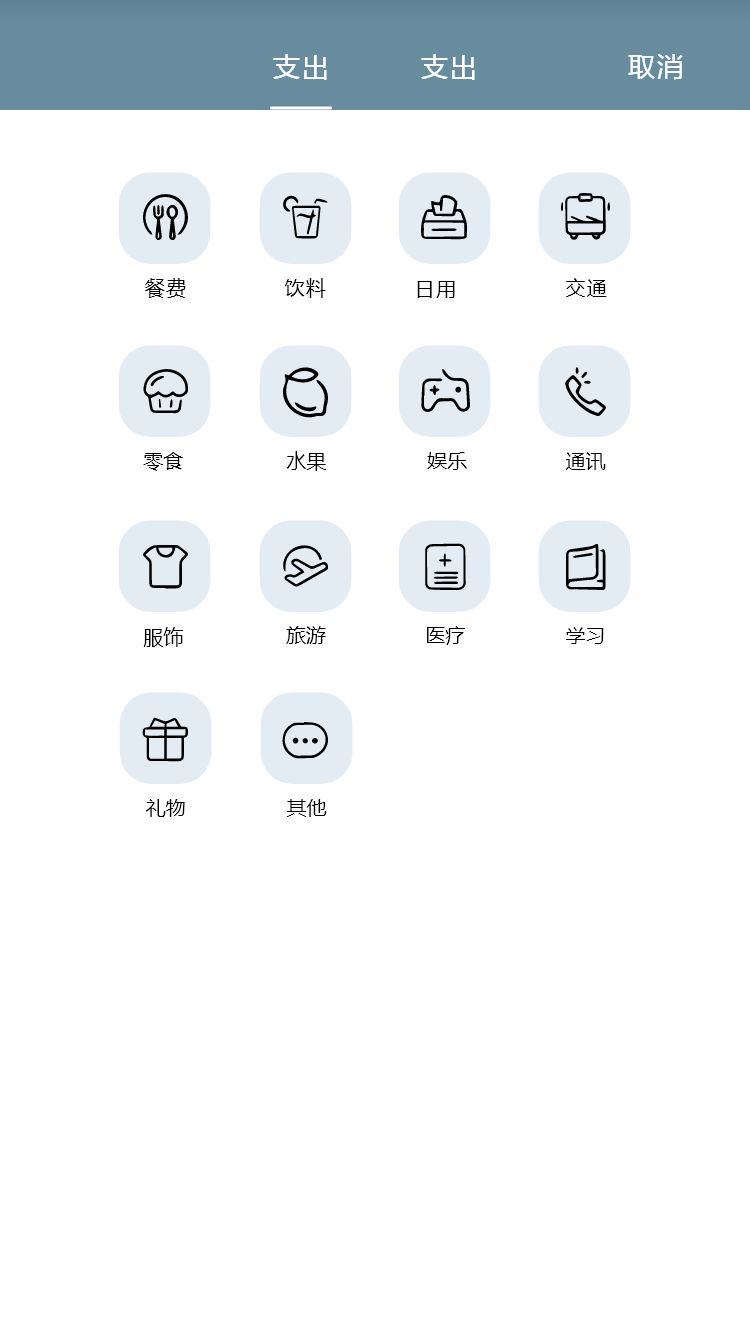Viewport: 750px width, 1334px height.
Task: Choose the 交通 transport category
Action: pyautogui.click(x=585, y=219)
